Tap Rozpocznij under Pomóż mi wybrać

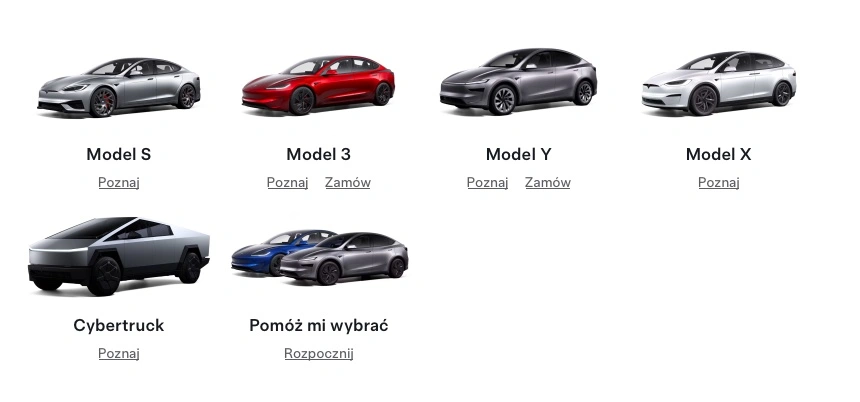tap(318, 354)
